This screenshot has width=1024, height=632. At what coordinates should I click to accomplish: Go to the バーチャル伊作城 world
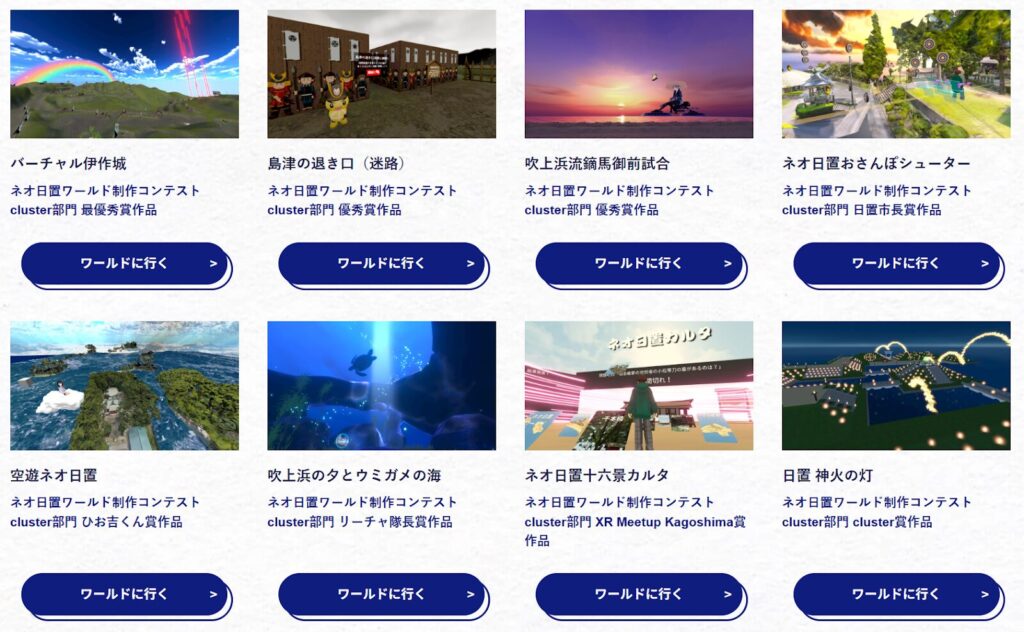click(125, 264)
